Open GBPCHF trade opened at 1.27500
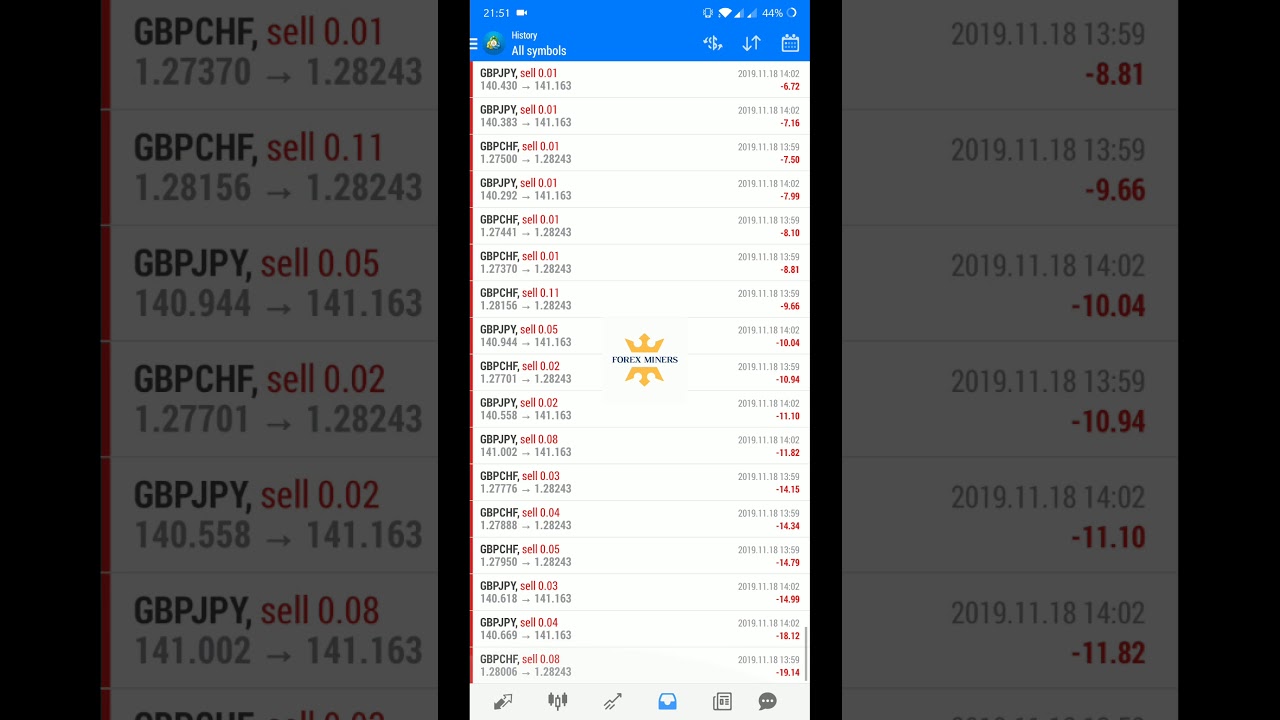The image size is (1280, 720). [x=640, y=152]
